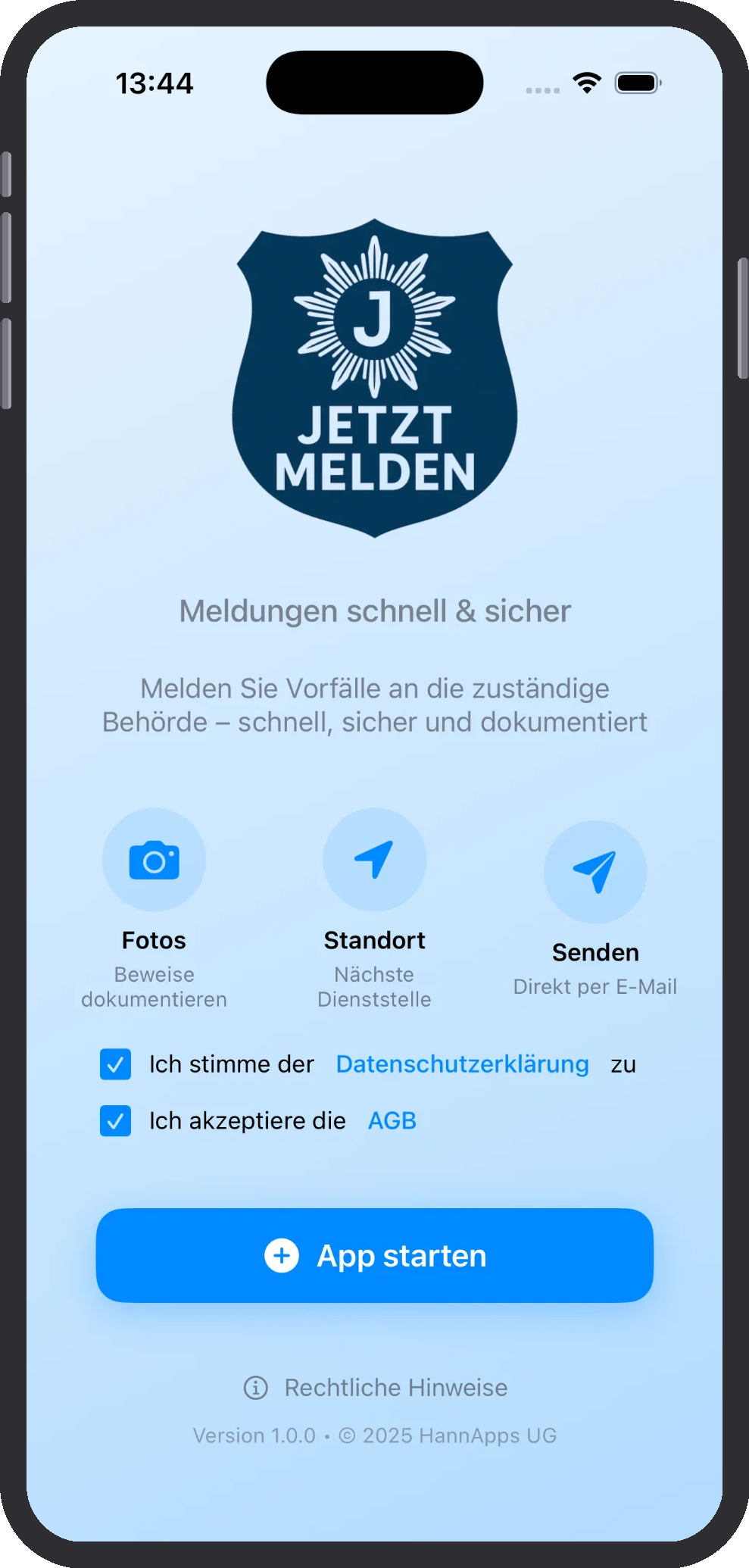Viewport: 749px width, 1568px height.
Task: Disable the AGB acceptance checkbox
Action: (115, 1121)
